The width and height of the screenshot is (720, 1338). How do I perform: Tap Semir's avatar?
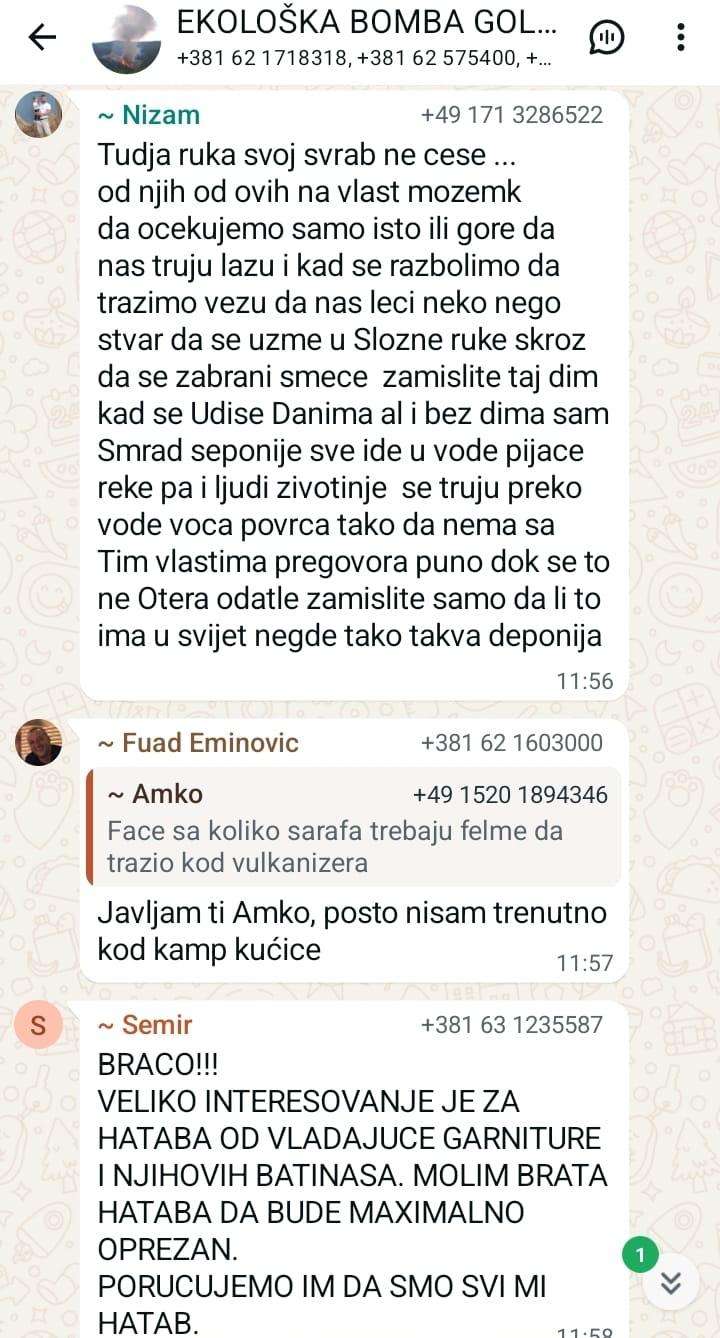39,1025
